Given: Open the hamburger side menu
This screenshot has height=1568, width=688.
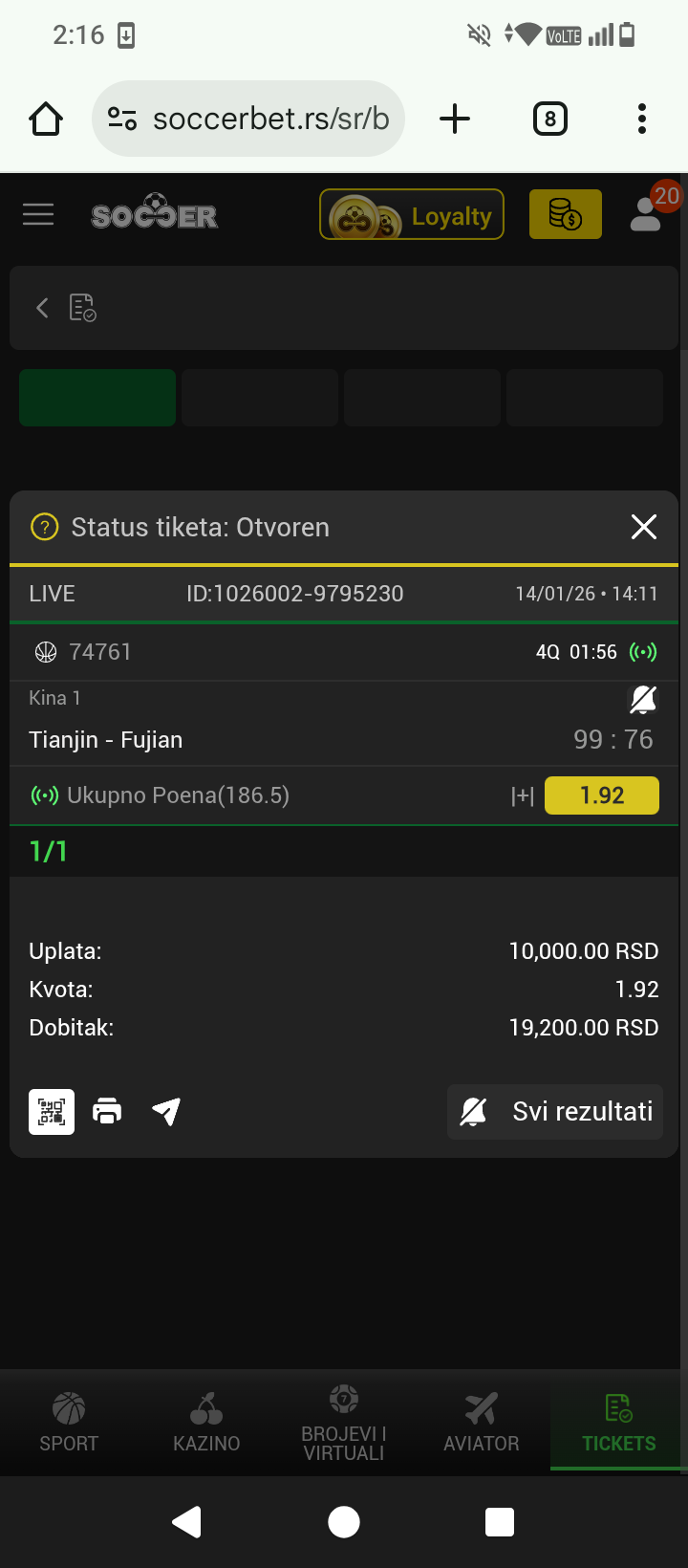Looking at the screenshot, I should point(38,214).
